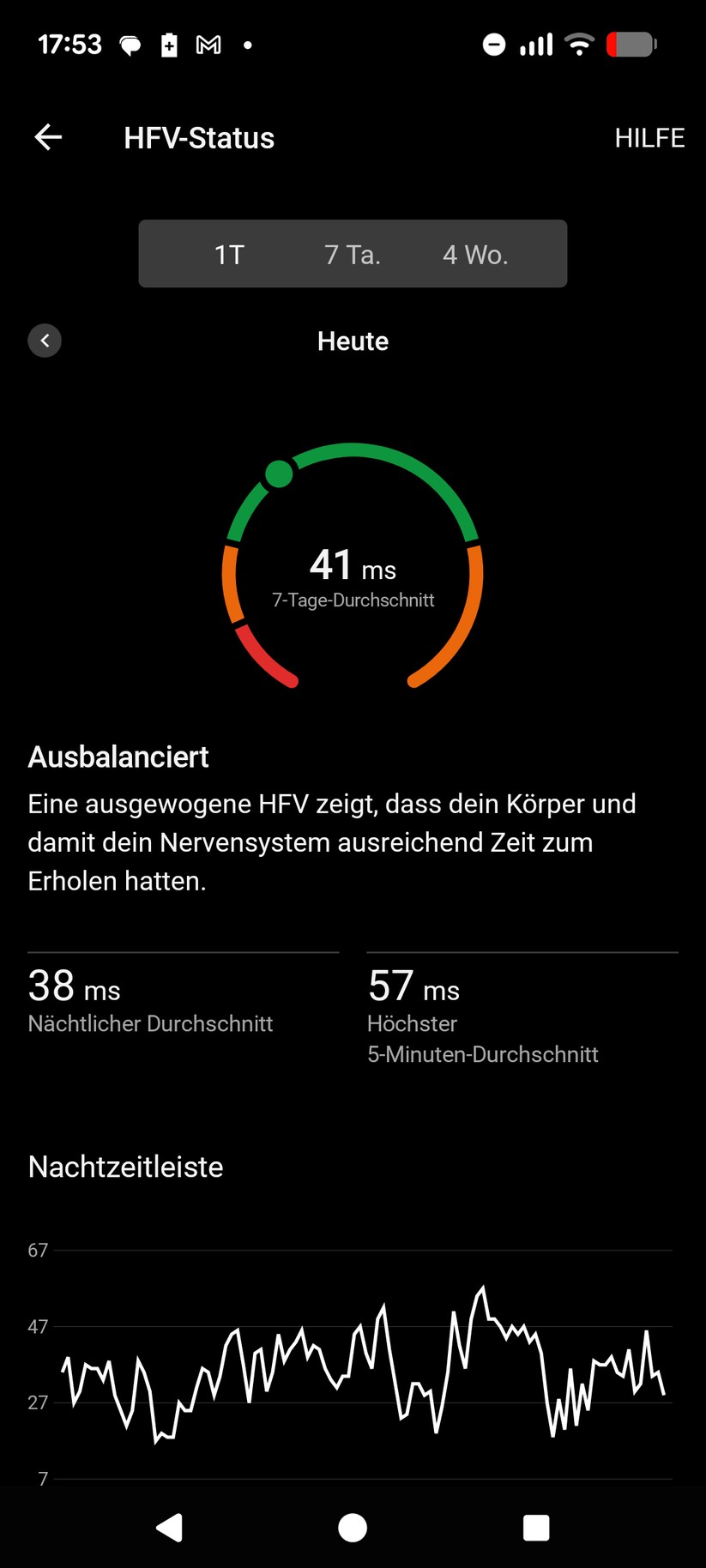Image resolution: width=706 pixels, height=1568 pixels.
Task: Open the messages icon in the status bar
Action: click(x=130, y=44)
